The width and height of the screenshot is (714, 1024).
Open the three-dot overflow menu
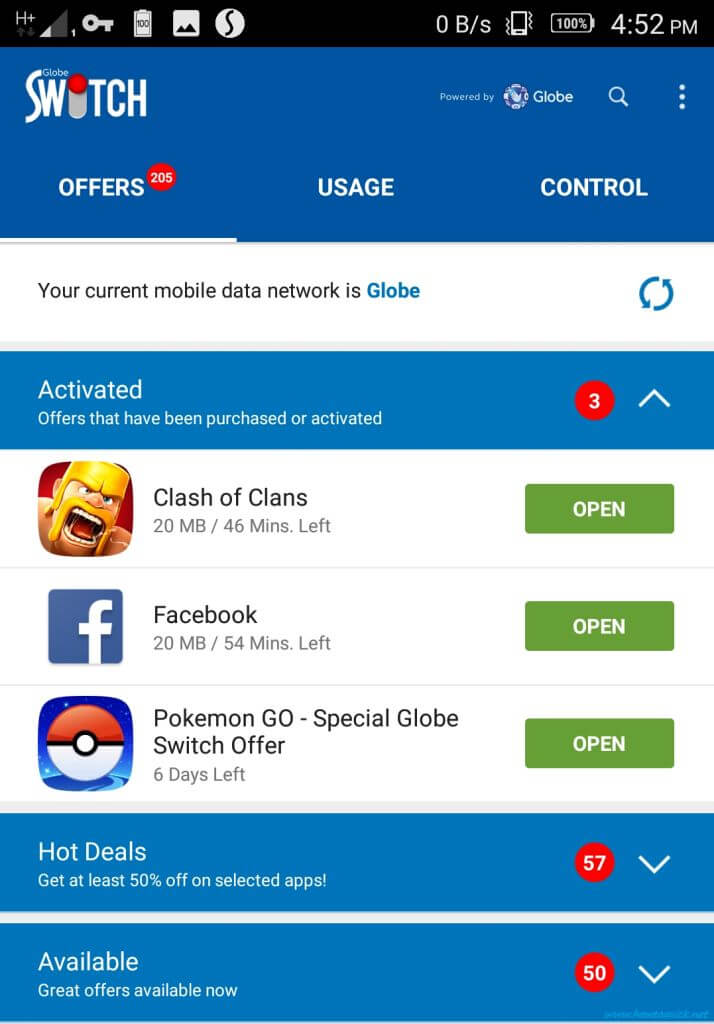point(682,97)
